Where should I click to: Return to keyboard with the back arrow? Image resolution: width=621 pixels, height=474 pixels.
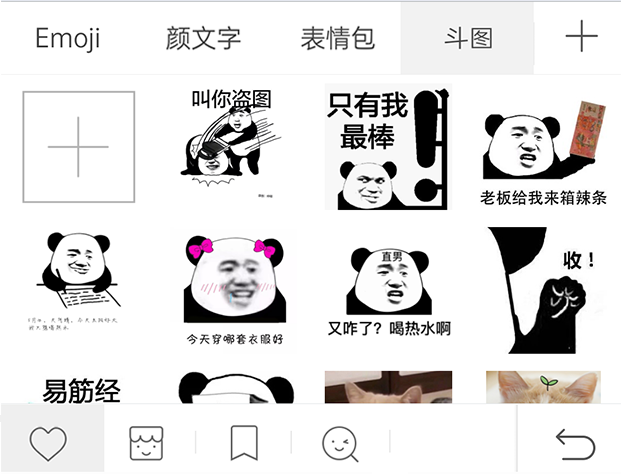click(575, 442)
